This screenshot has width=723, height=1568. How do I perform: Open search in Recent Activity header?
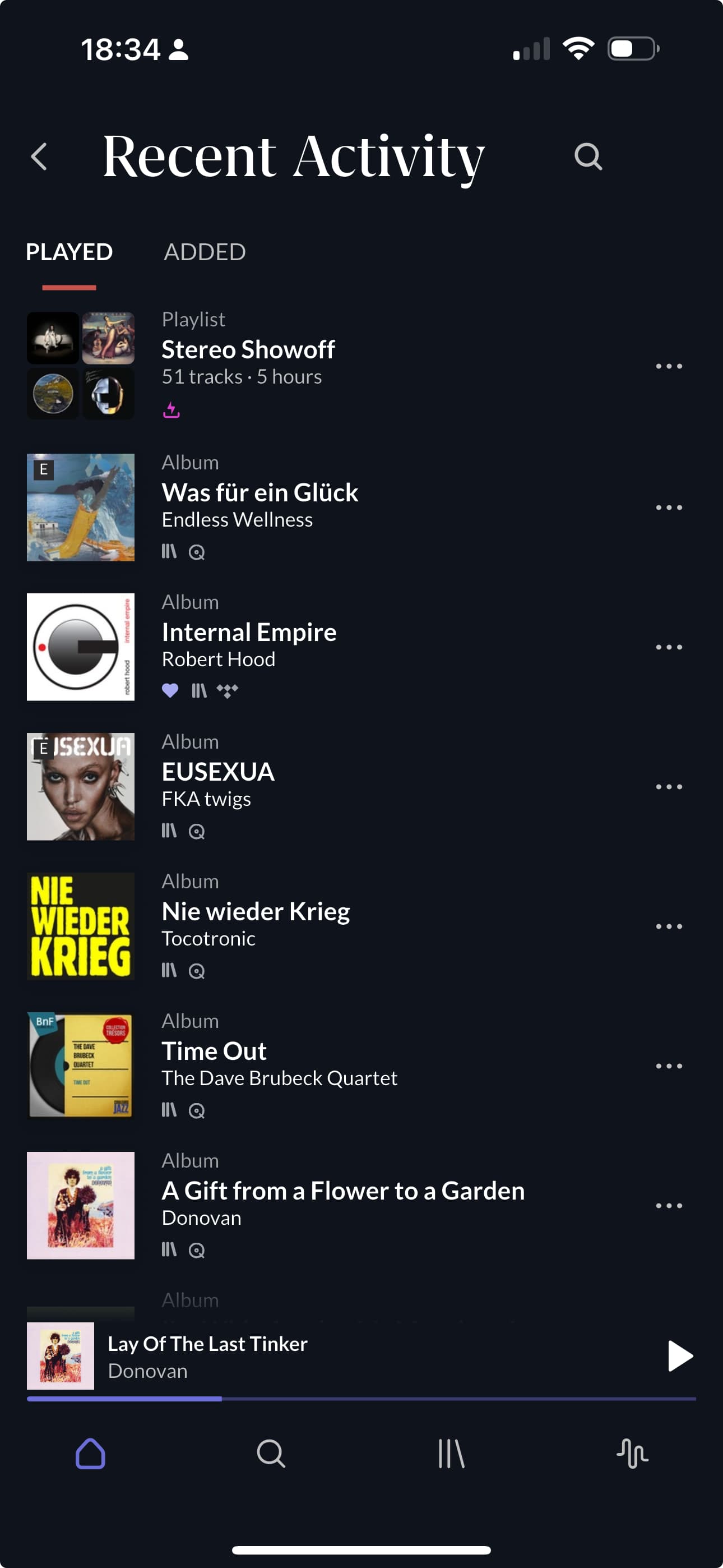(588, 157)
